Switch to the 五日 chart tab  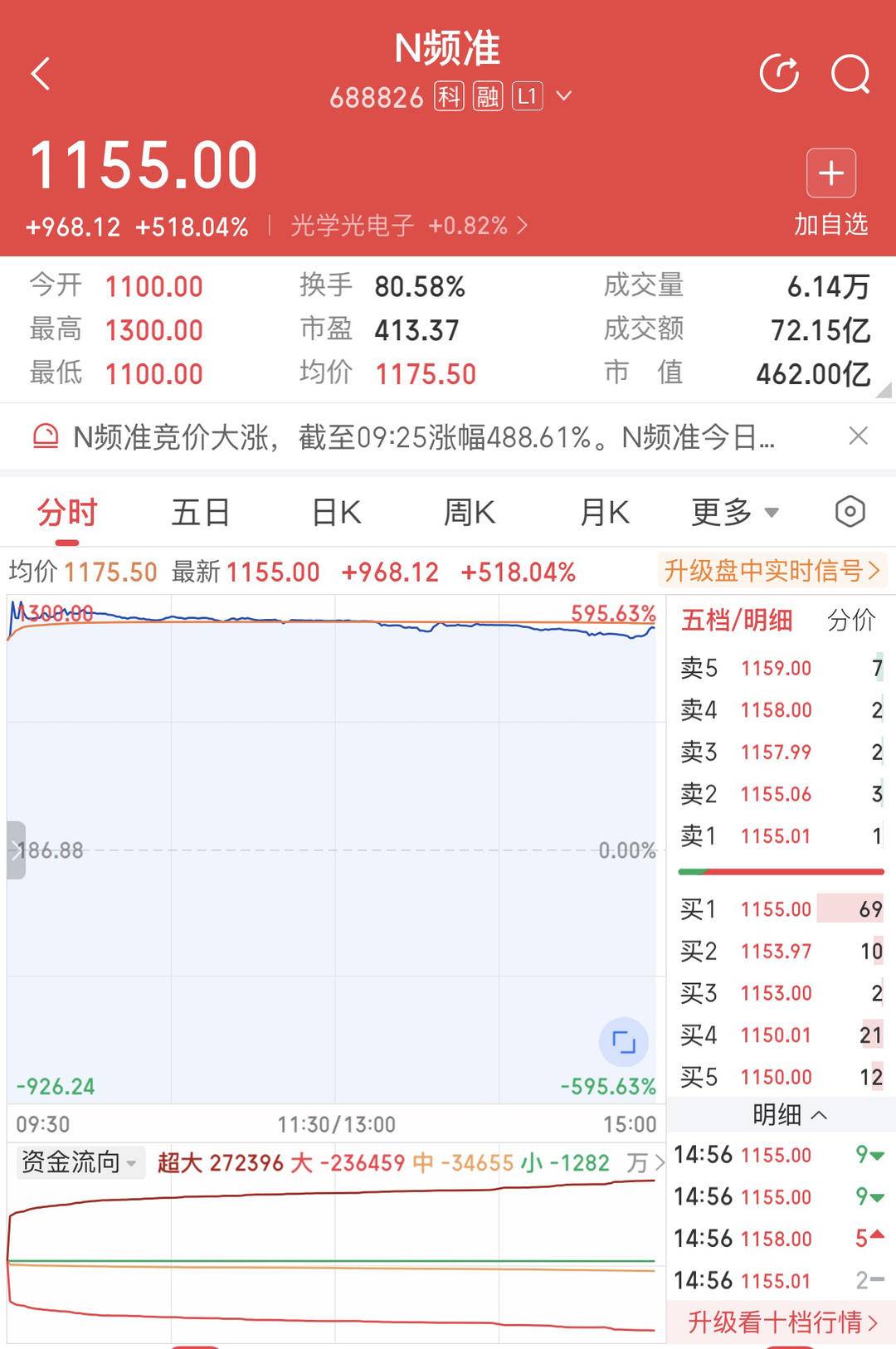[201, 513]
